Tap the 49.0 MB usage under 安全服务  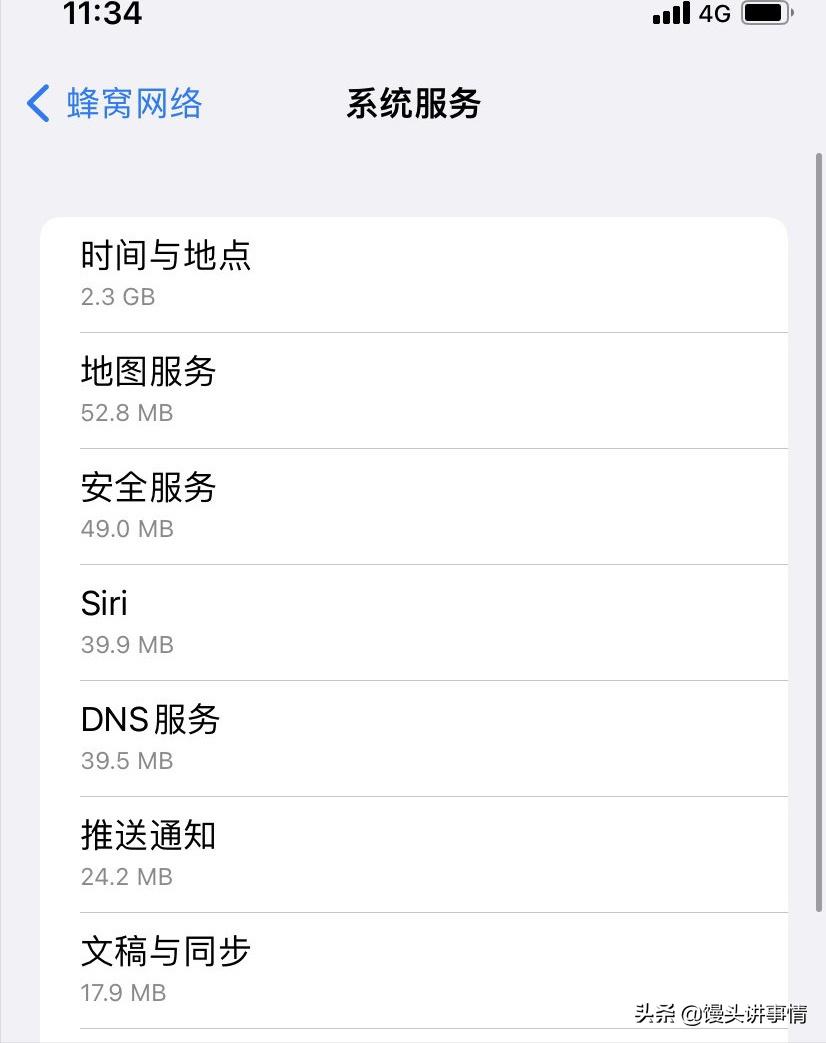pos(126,529)
